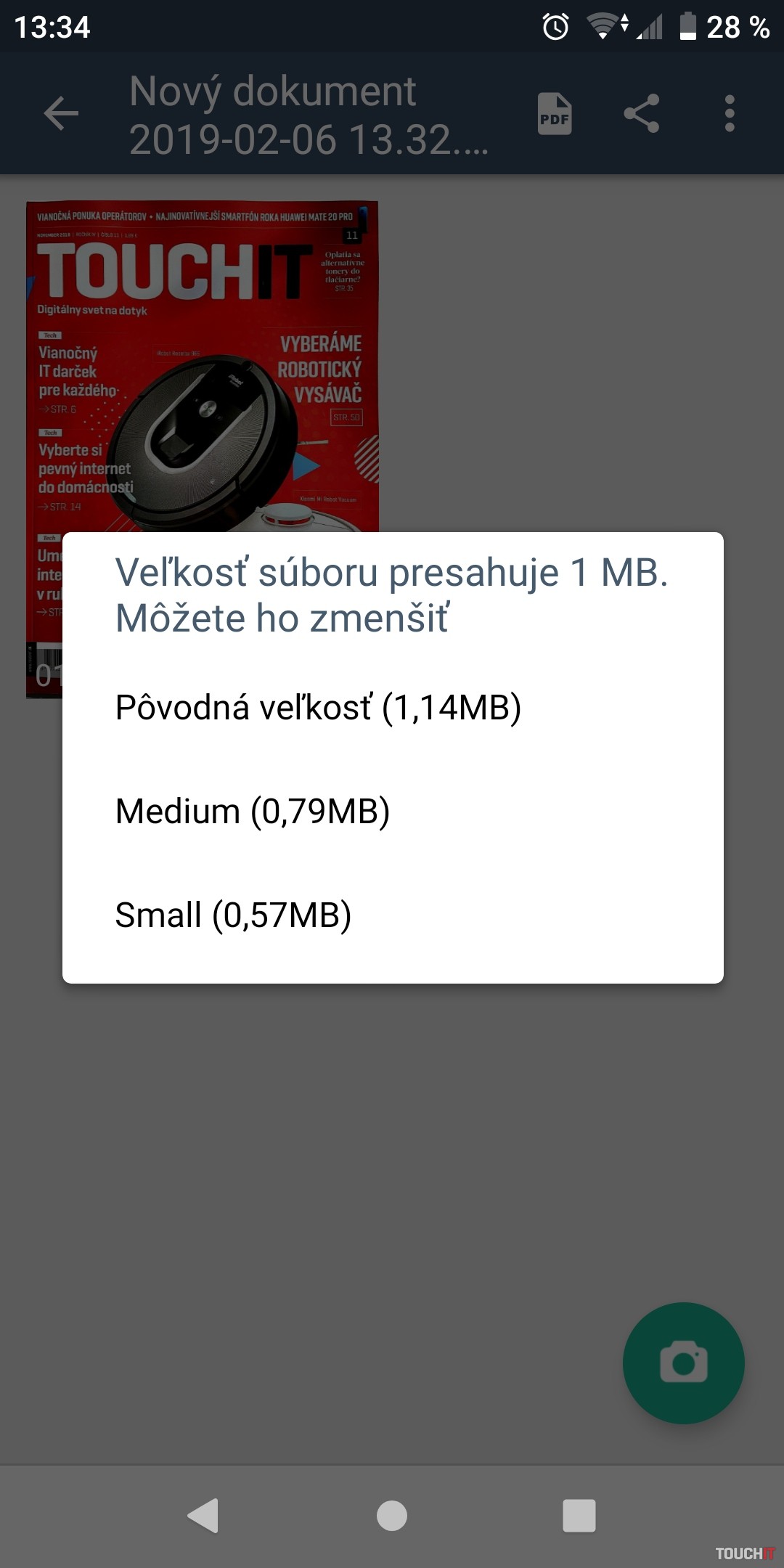Tap the camera floating button
Screen dimensions: 784x1568
683,1363
